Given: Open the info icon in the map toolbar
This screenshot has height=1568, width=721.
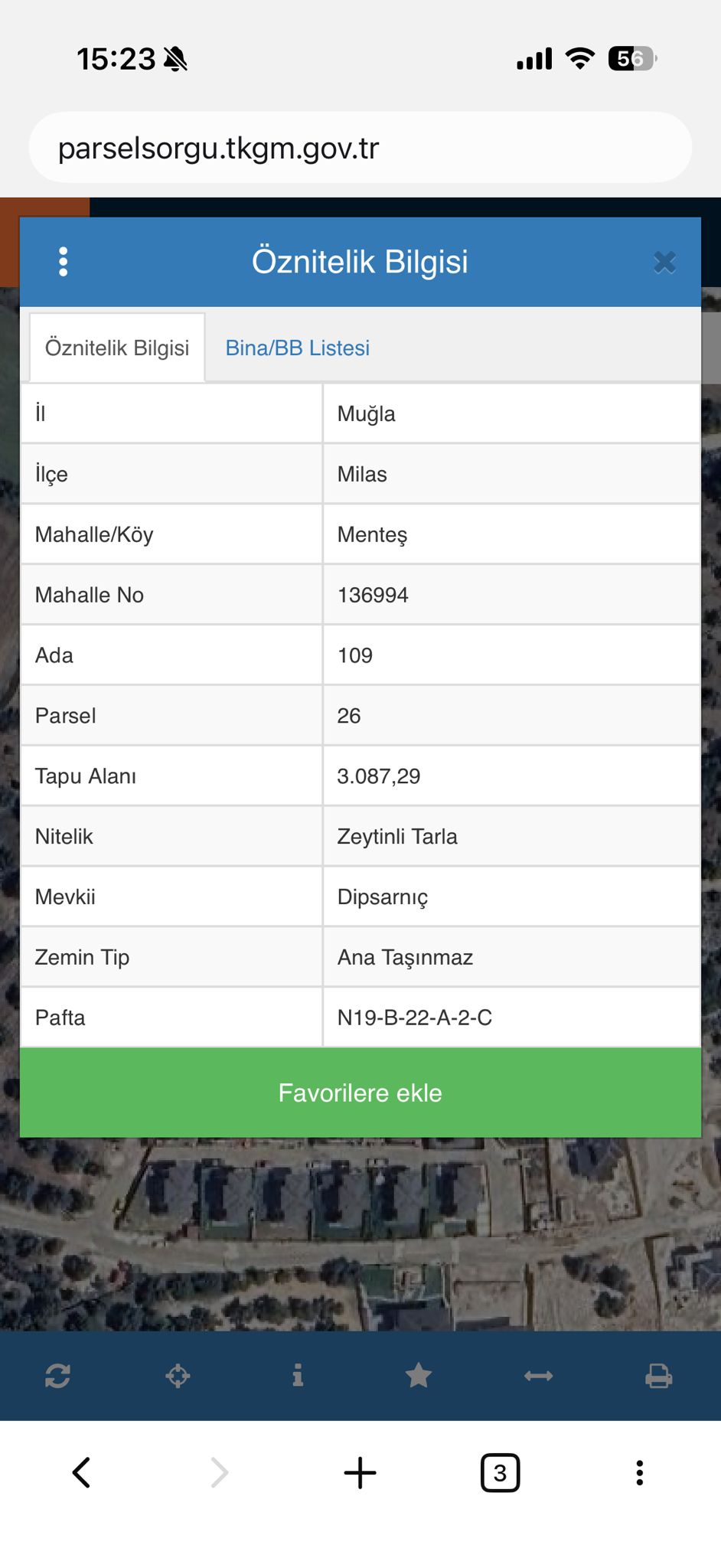Looking at the screenshot, I should (298, 1376).
